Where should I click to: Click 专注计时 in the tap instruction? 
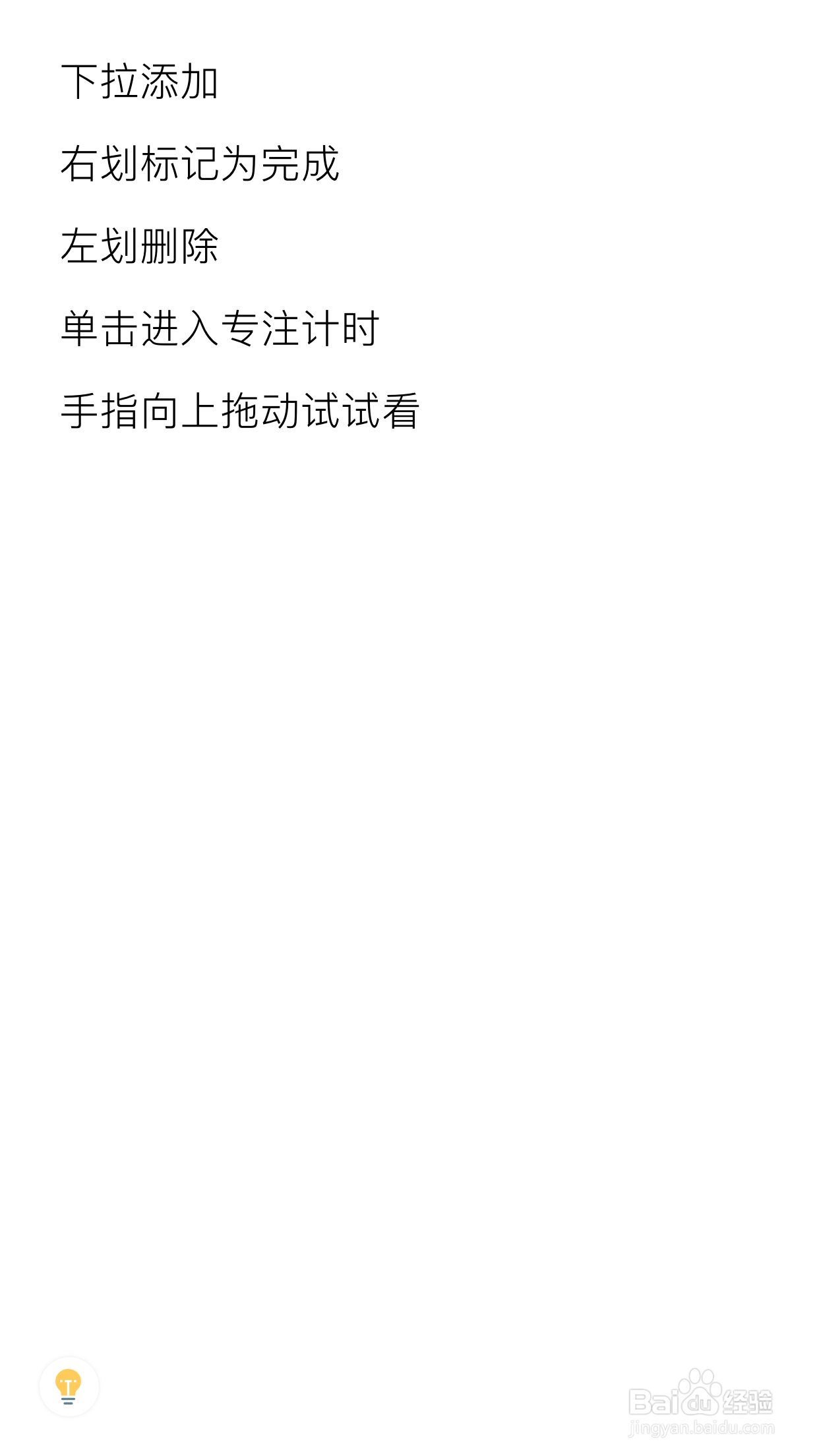pyautogui.click(x=300, y=326)
